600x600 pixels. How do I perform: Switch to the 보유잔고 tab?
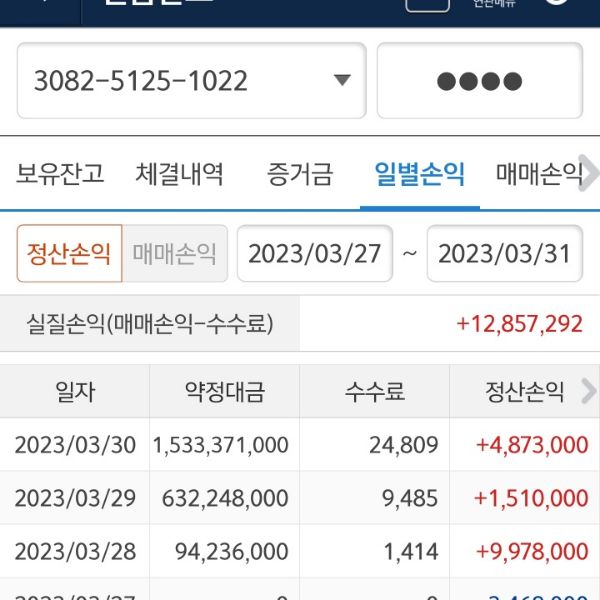(60, 175)
